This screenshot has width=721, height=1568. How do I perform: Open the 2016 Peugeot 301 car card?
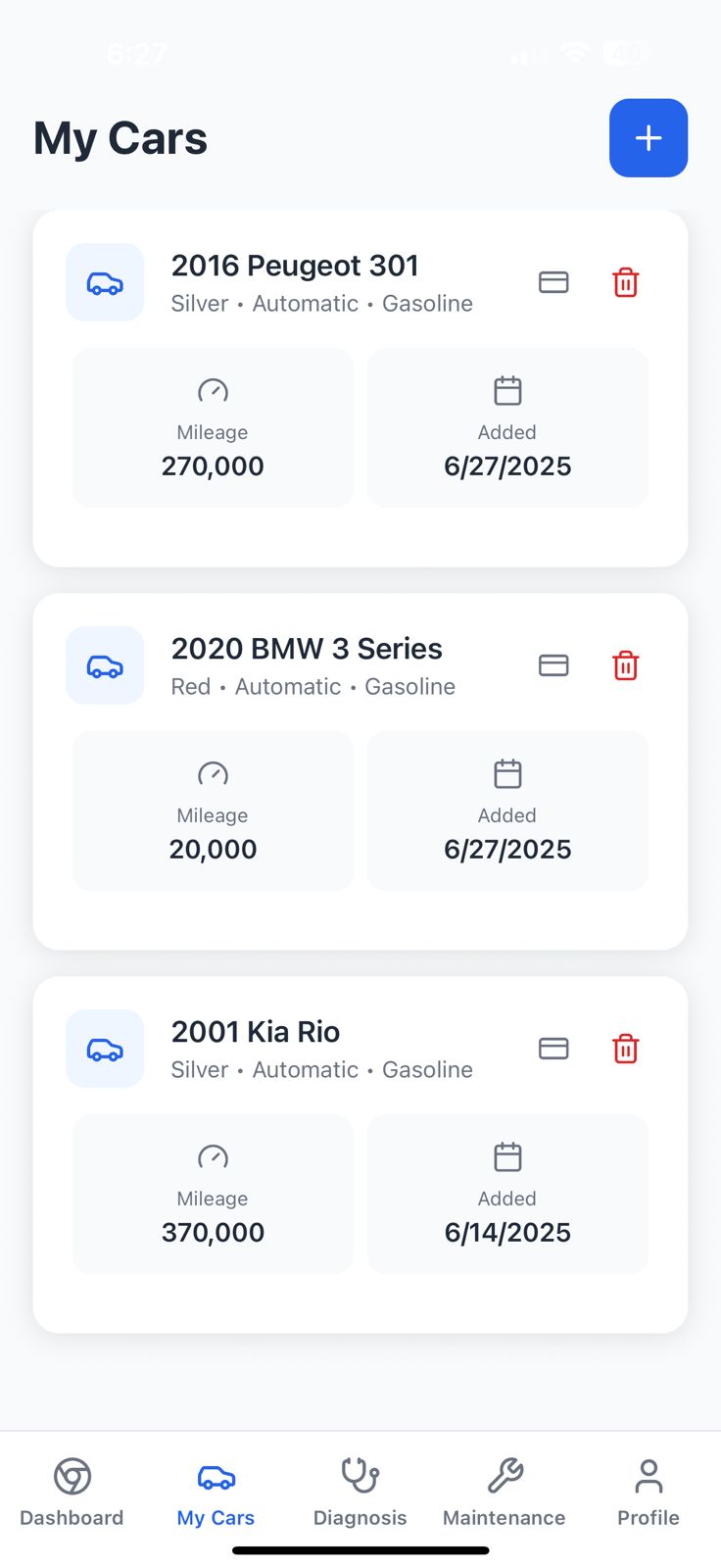tap(295, 267)
